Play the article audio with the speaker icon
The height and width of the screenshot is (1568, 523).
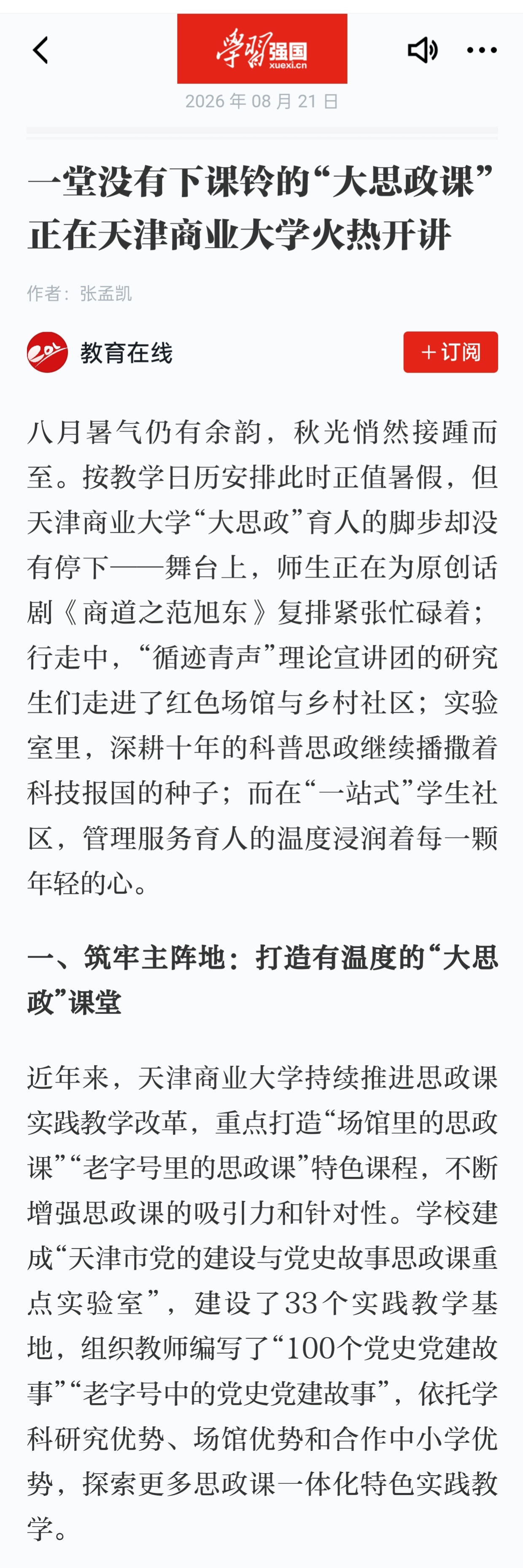(422, 50)
